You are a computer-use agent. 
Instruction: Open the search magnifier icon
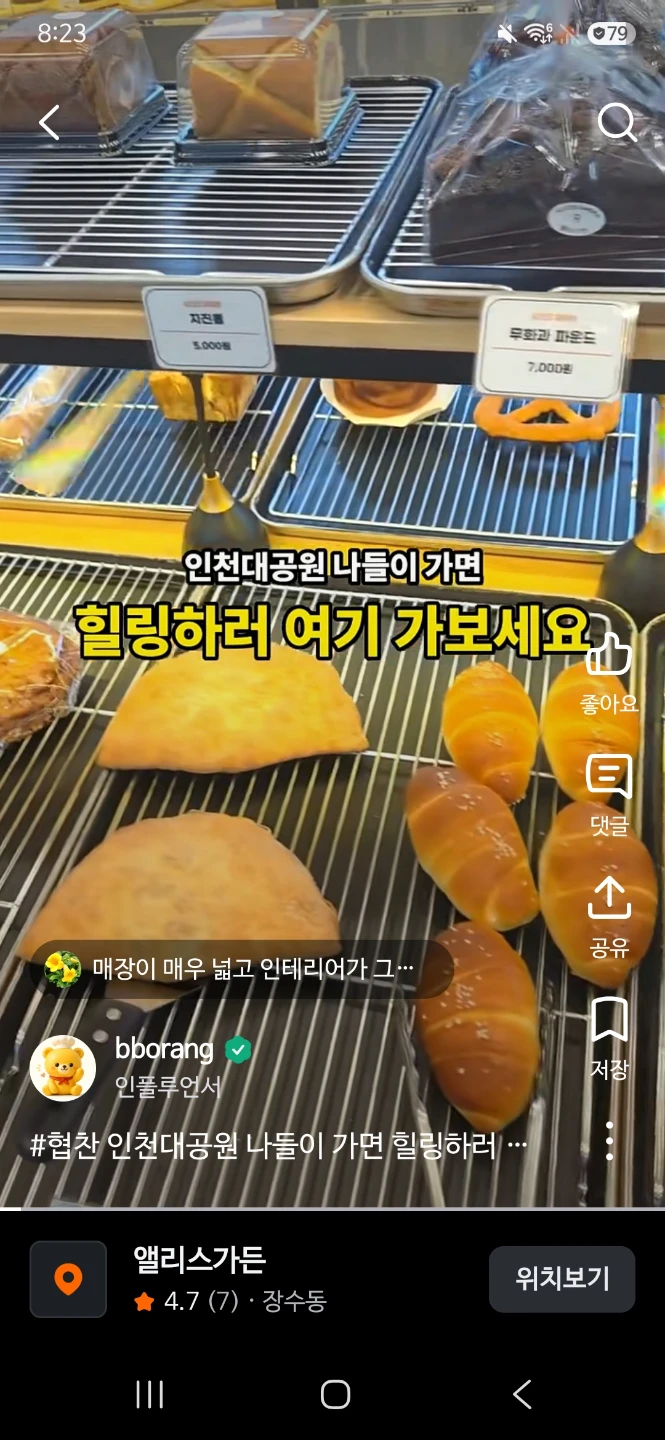[617, 124]
